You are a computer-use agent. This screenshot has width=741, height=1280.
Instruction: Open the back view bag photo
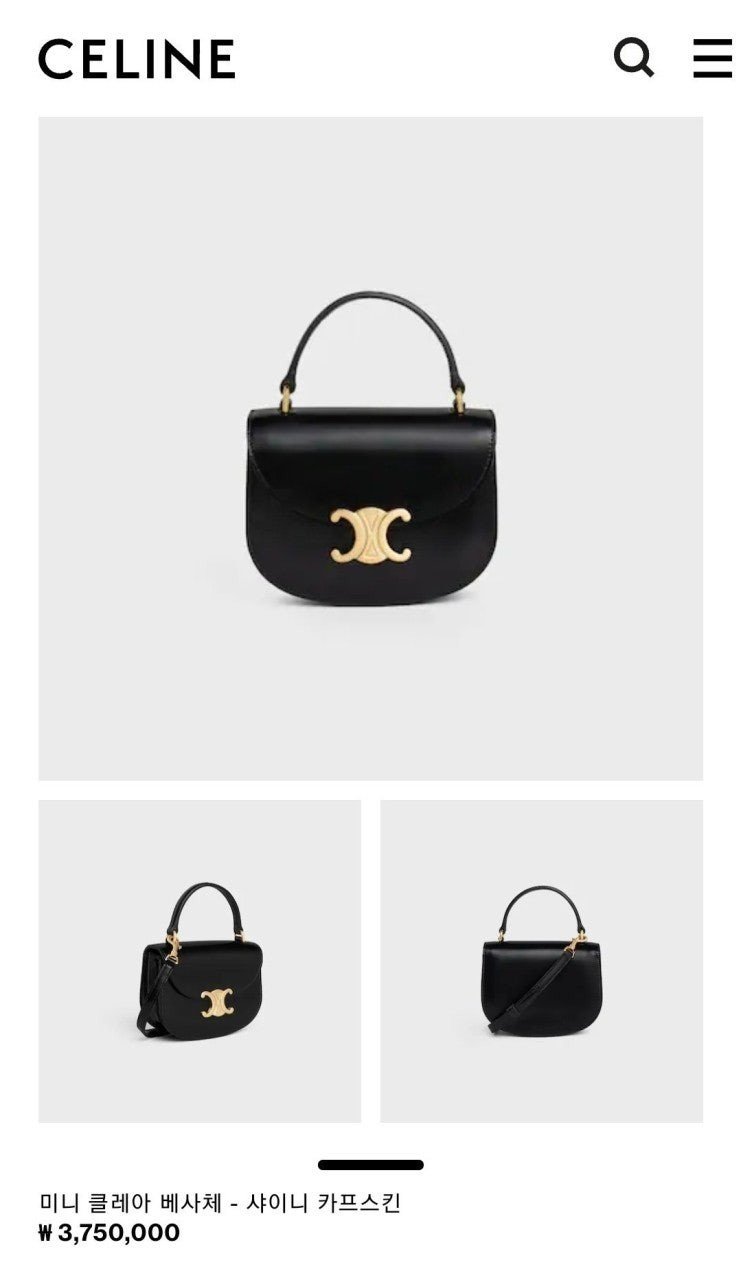click(541, 961)
